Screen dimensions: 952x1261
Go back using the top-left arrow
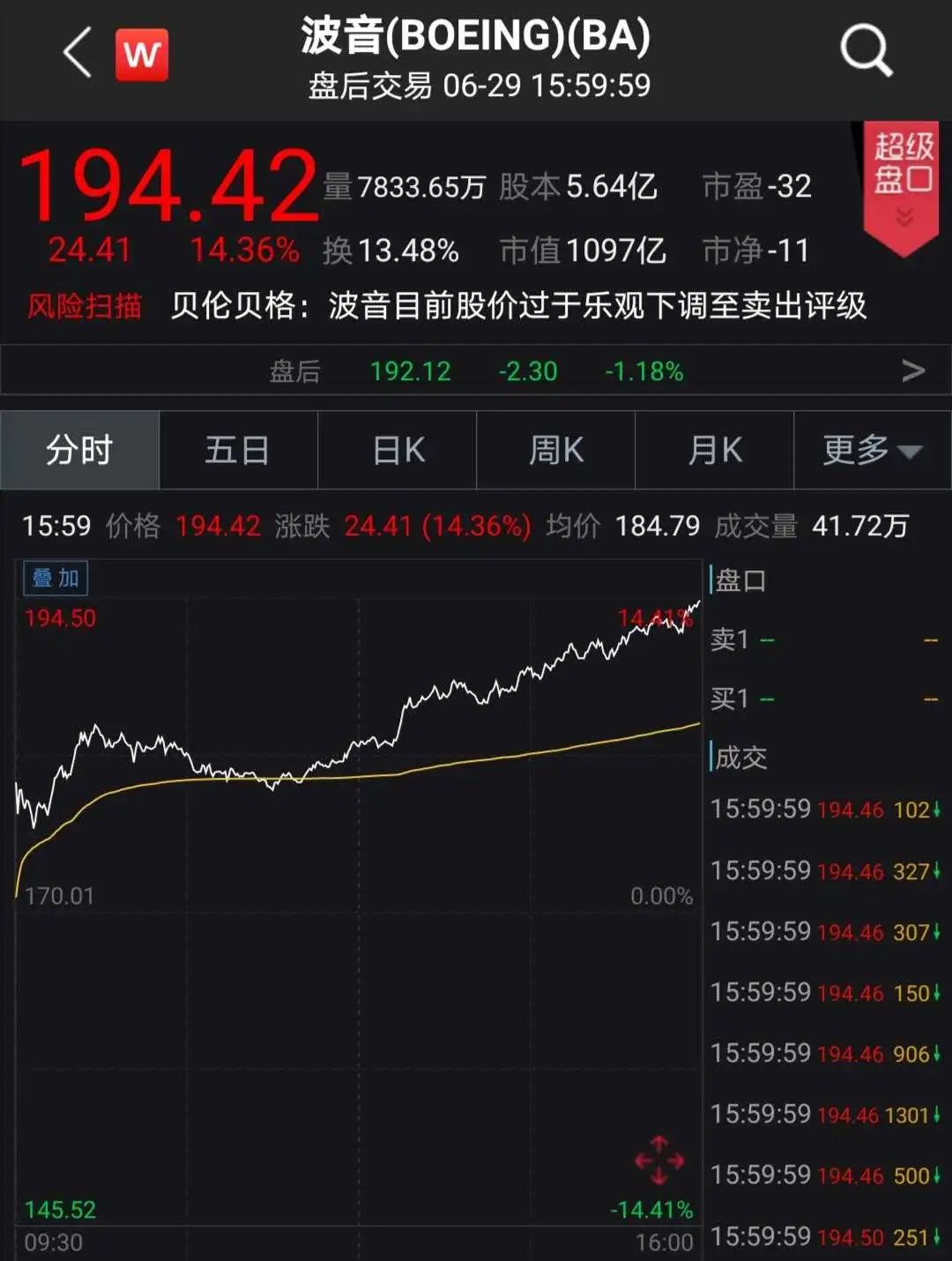coord(78,53)
